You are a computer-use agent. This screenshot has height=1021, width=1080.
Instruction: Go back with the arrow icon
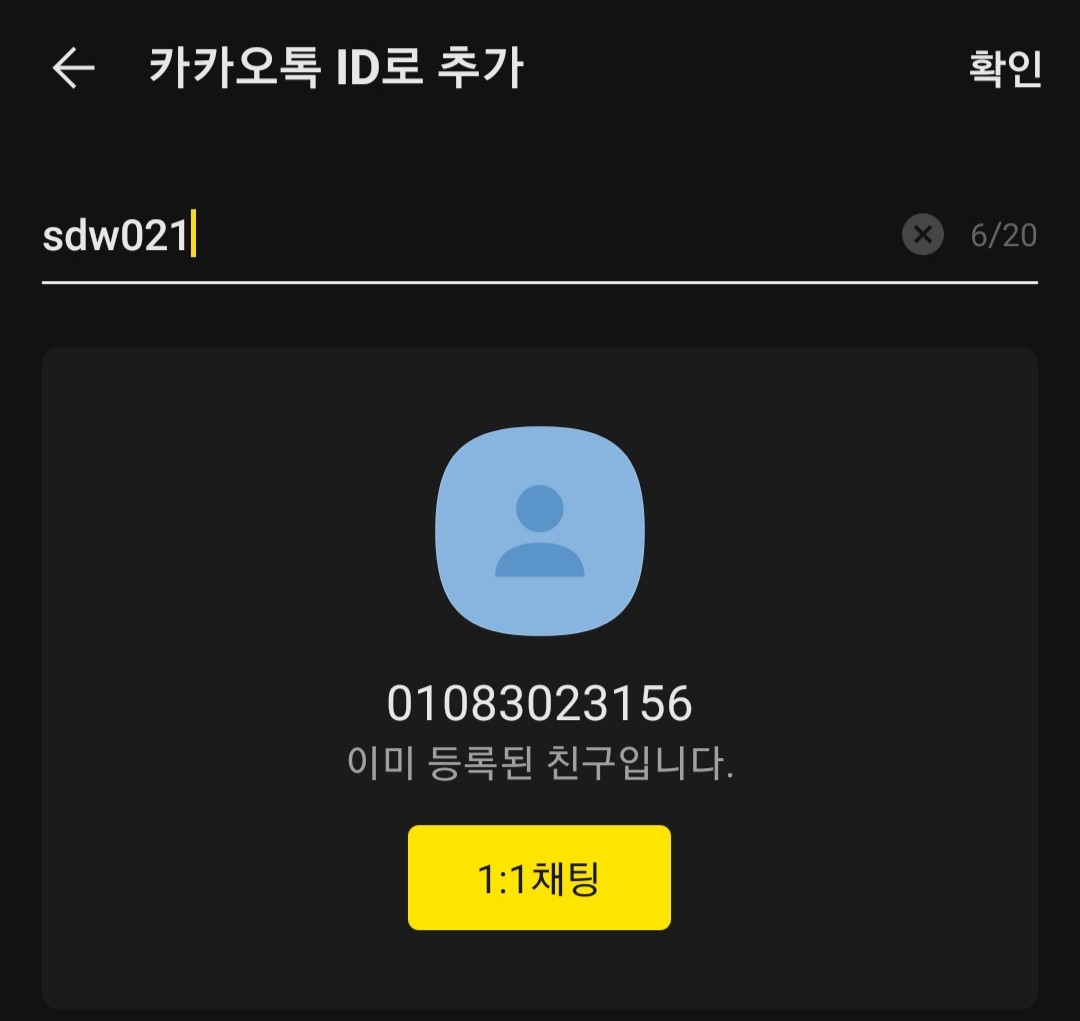pos(74,68)
